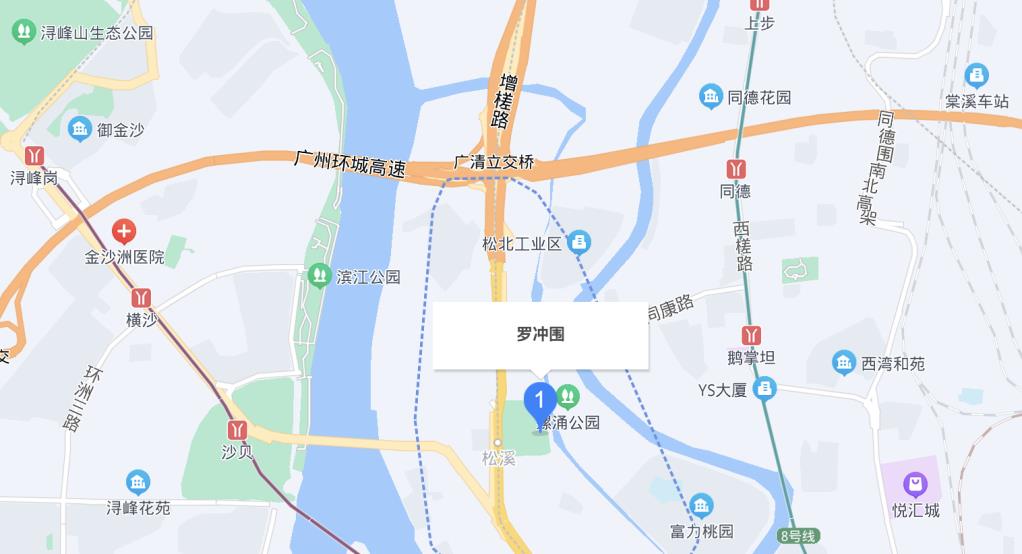Tap the 浔峰山生态公园 park icon
Image resolution: width=1022 pixels, height=554 pixels.
tap(22, 32)
